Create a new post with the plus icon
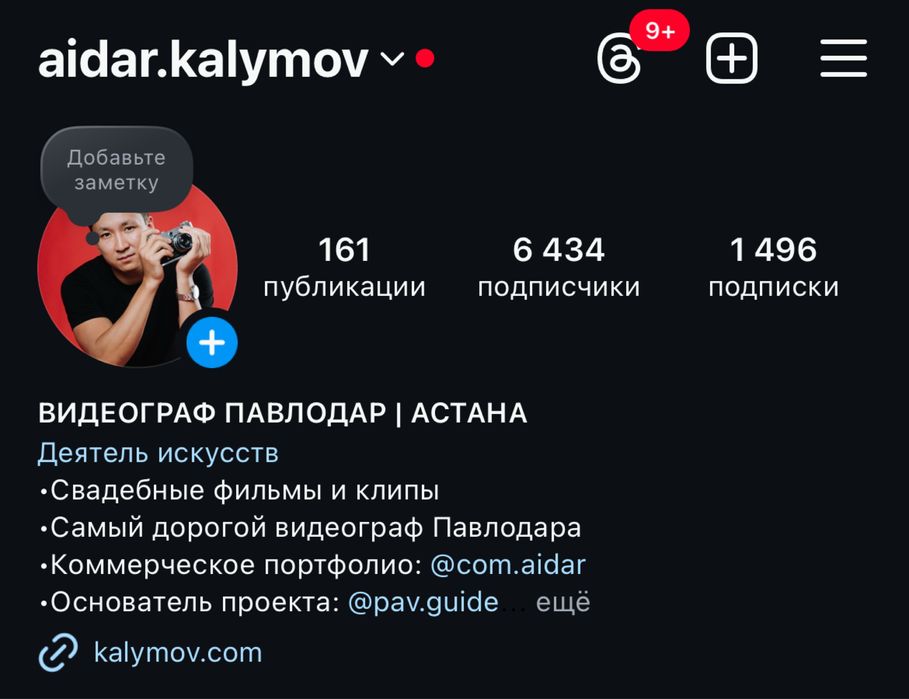 point(732,59)
